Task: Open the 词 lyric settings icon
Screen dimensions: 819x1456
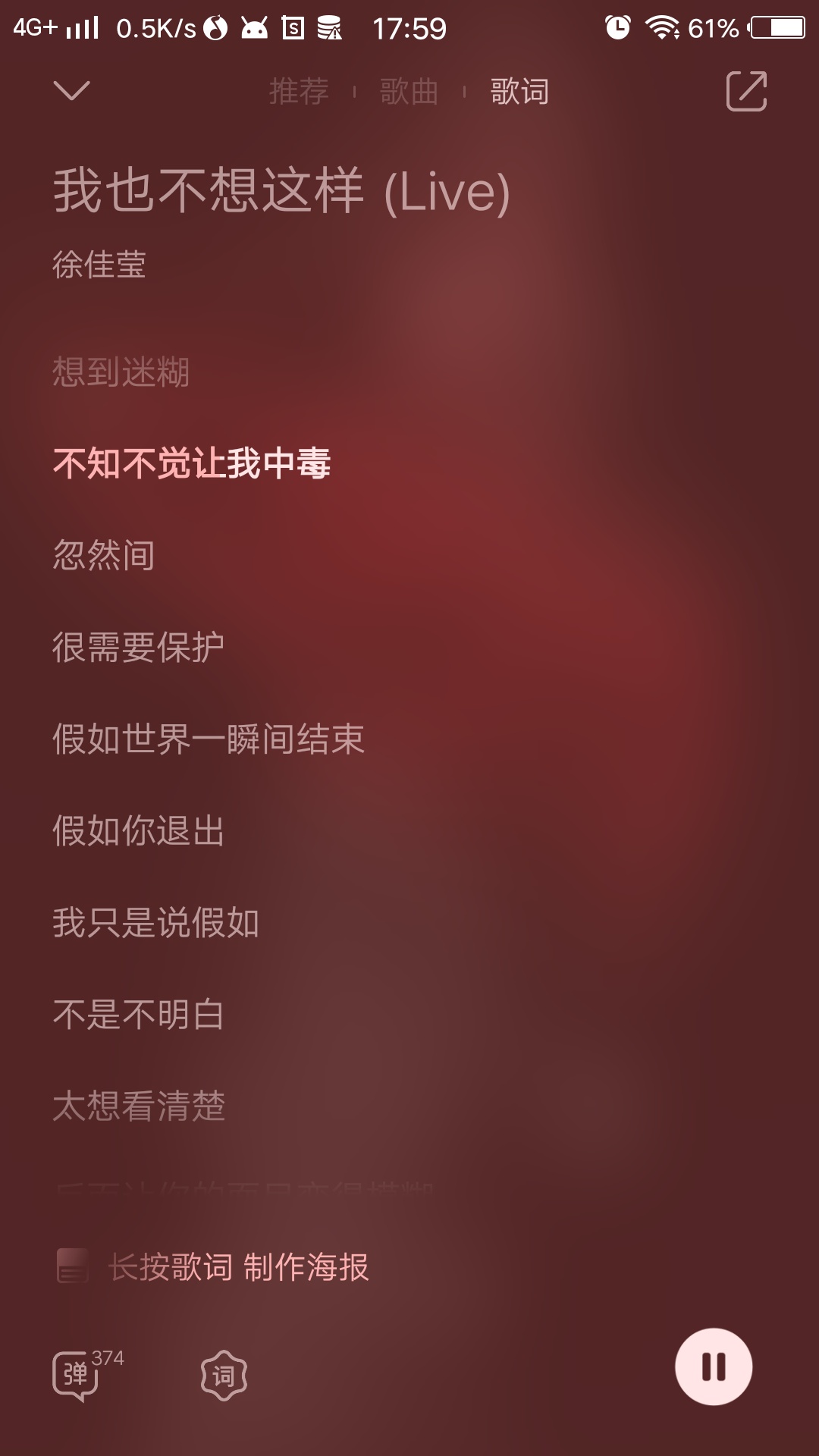Action: tap(224, 1375)
